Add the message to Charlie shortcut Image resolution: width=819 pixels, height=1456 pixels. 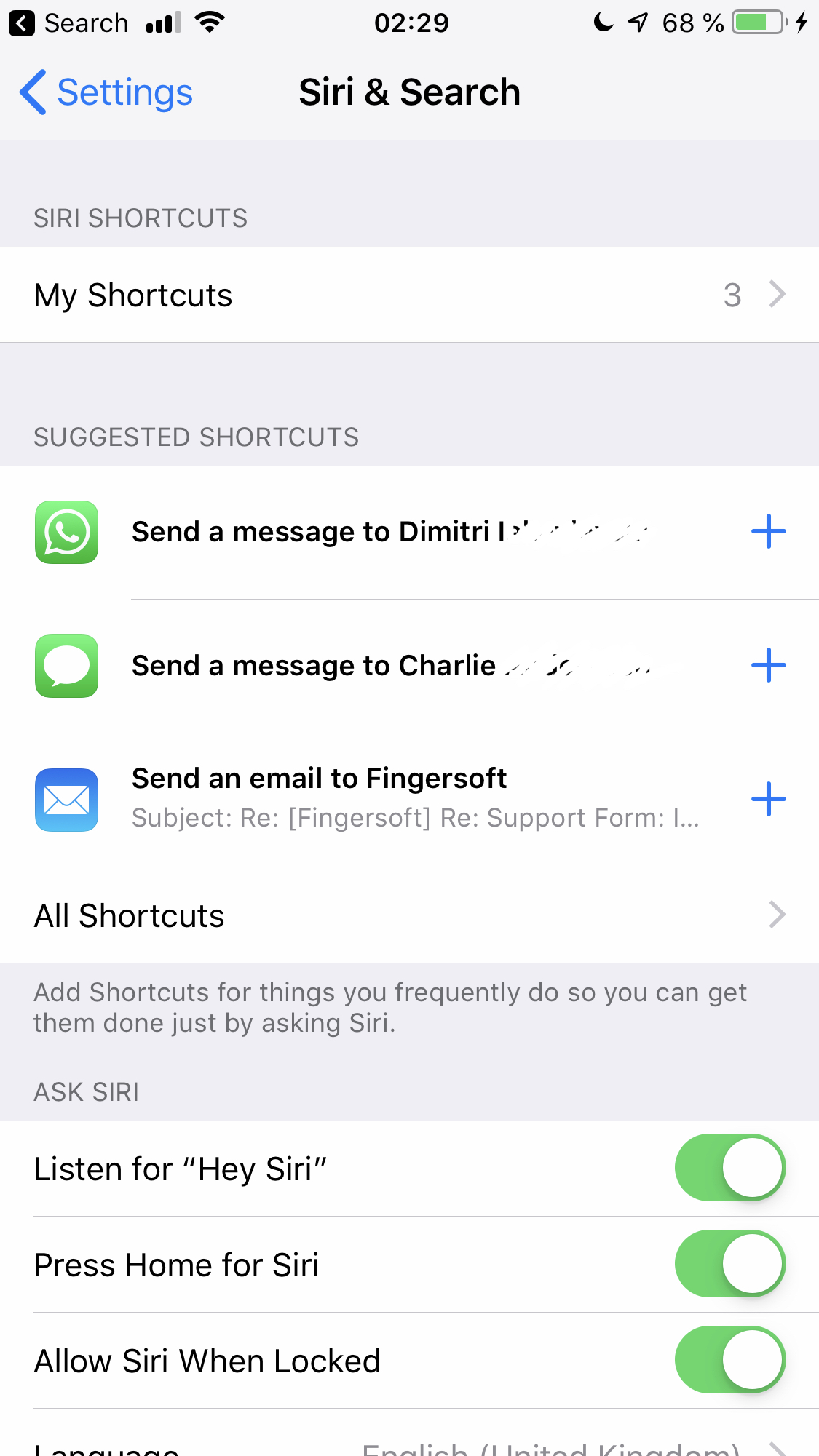(768, 666)
